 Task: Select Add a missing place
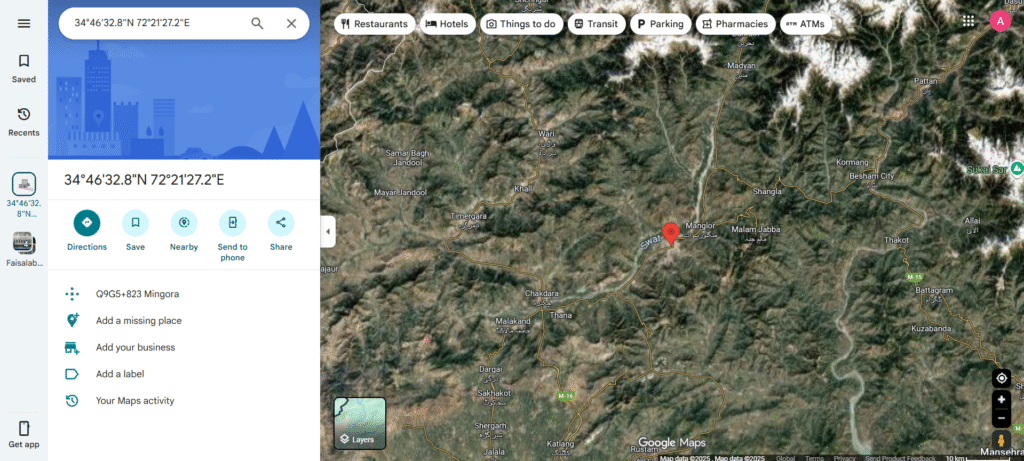(138, 321)
